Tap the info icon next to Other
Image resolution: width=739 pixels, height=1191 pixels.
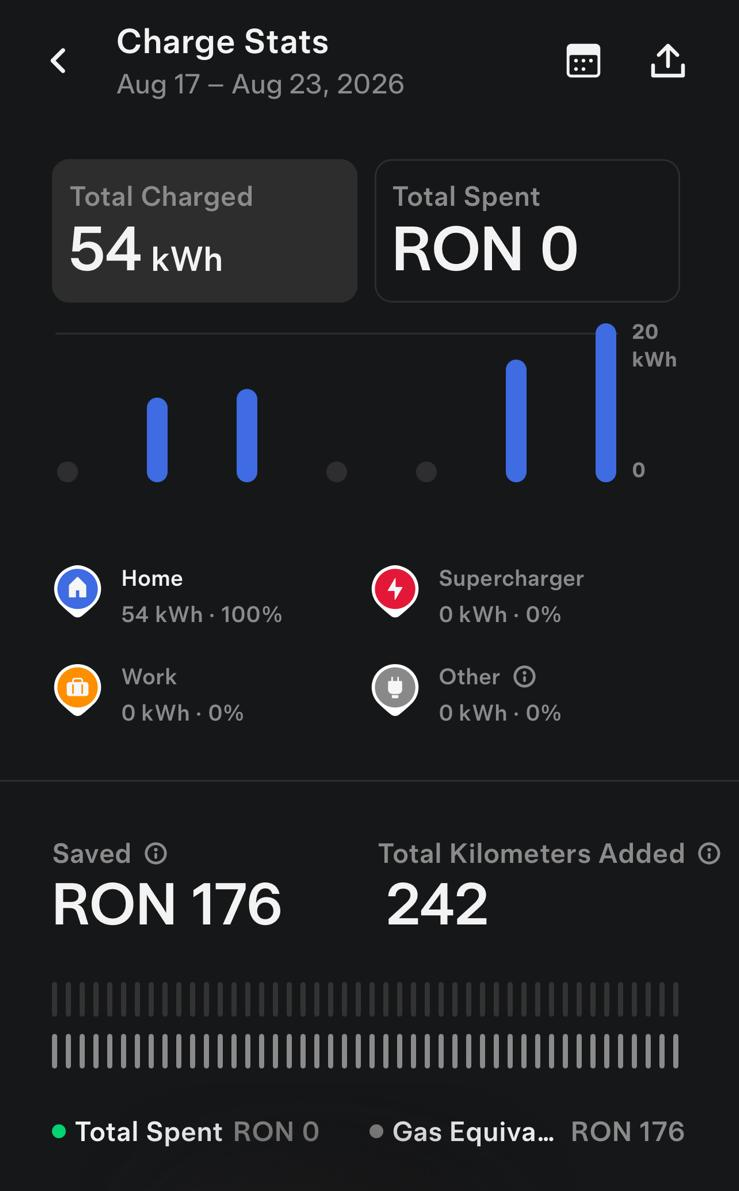pos(524,676)
